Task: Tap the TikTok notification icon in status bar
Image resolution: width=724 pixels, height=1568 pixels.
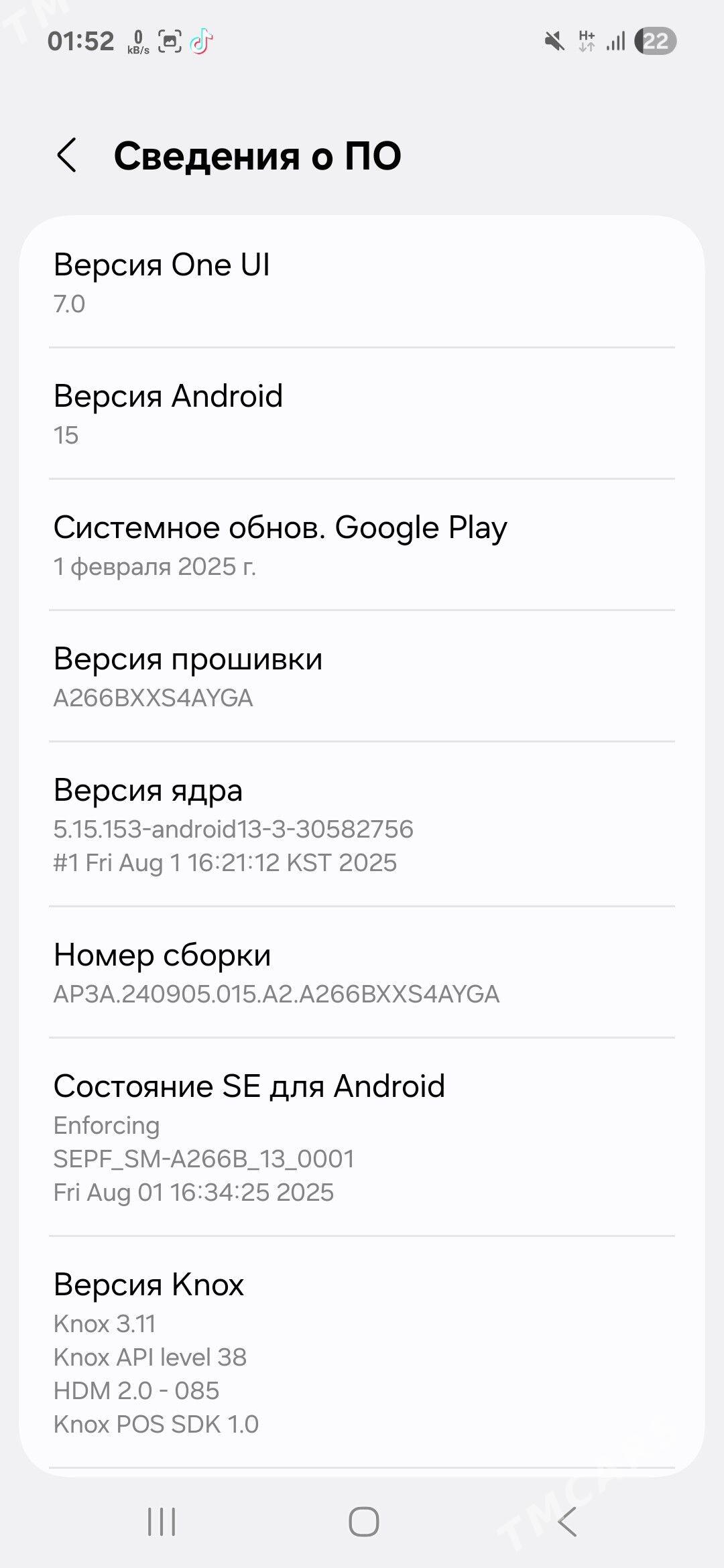Action: pos(200,42)
